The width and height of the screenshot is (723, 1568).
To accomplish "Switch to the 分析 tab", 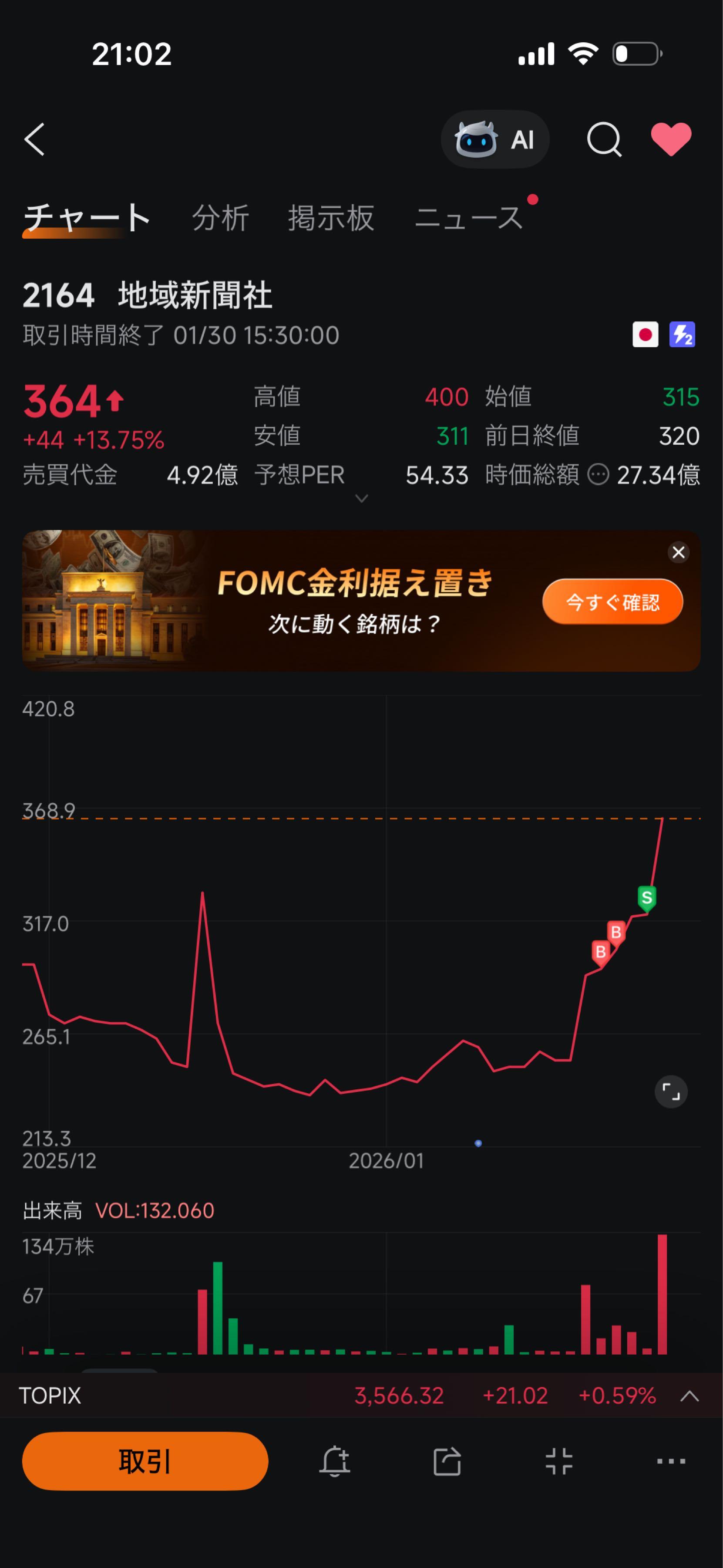I will [x=220, y=218].
